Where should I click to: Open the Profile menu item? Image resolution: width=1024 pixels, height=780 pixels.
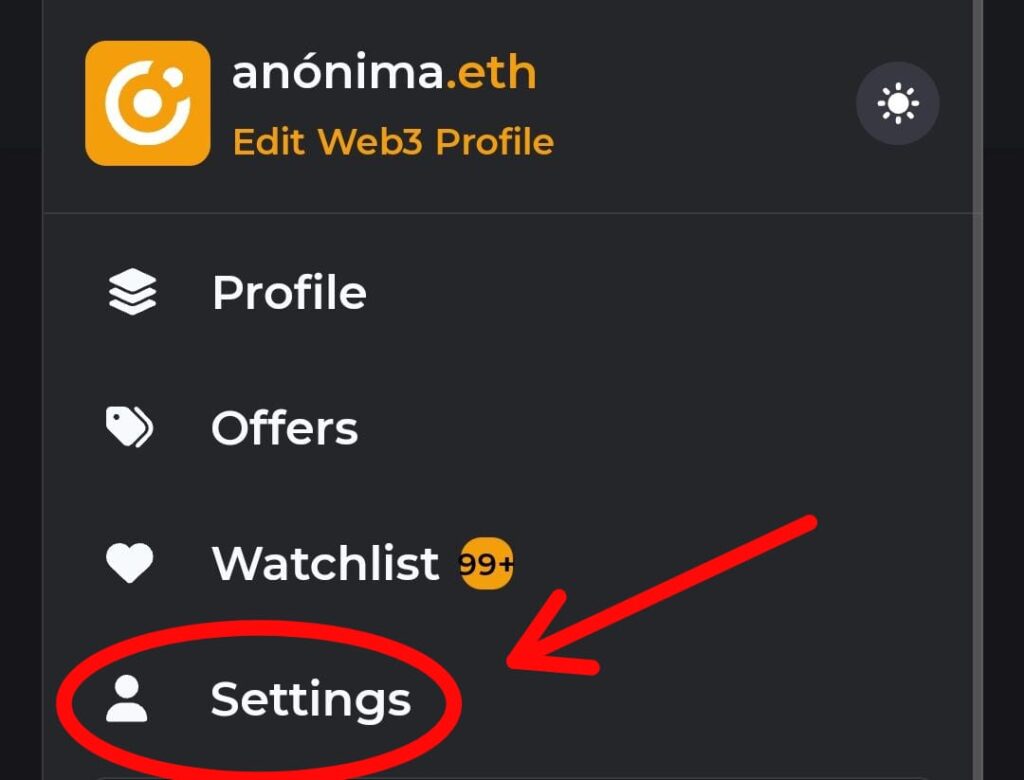288,293
